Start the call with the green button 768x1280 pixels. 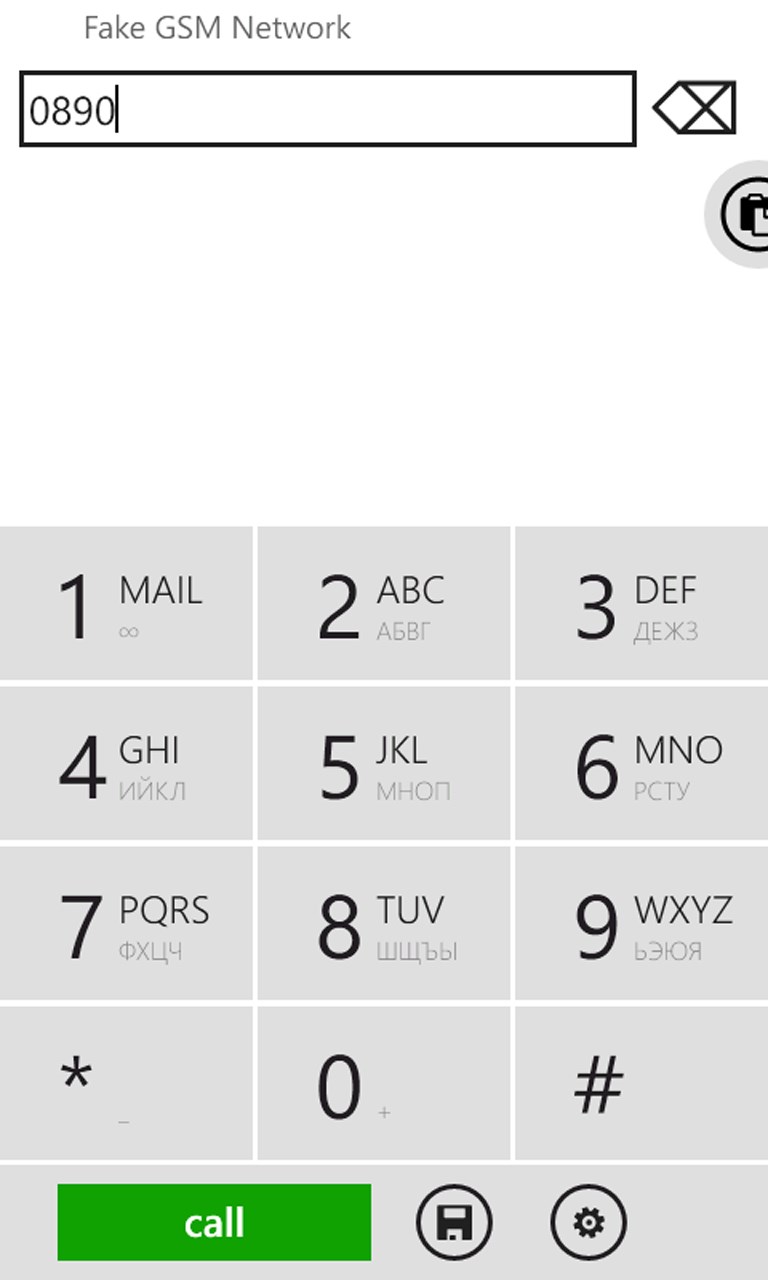click(214, 1222)
